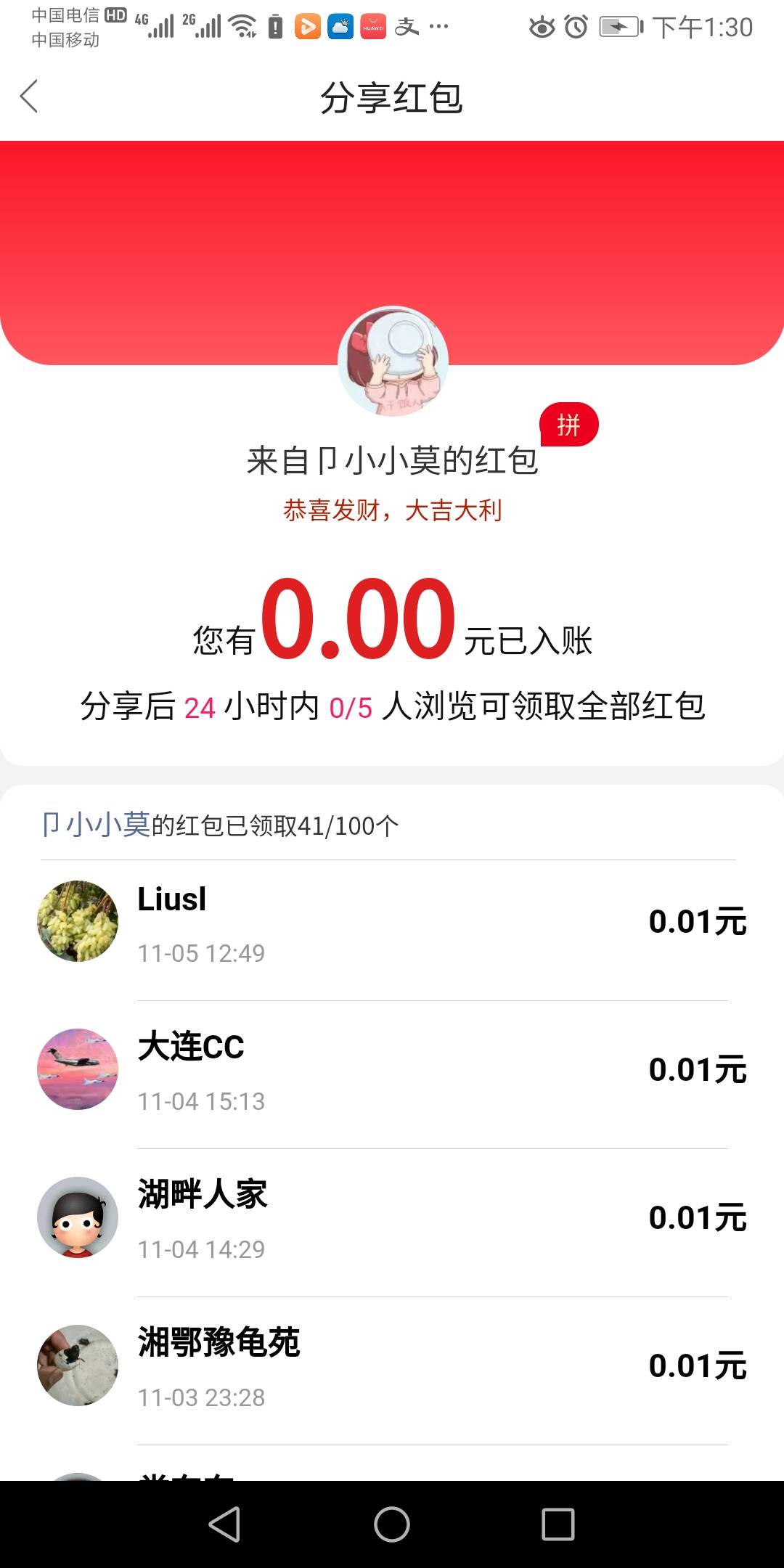This screenshot has height=1568, width=784.
Task: Go back from the 分享红包 page
Action: [29, 97]
